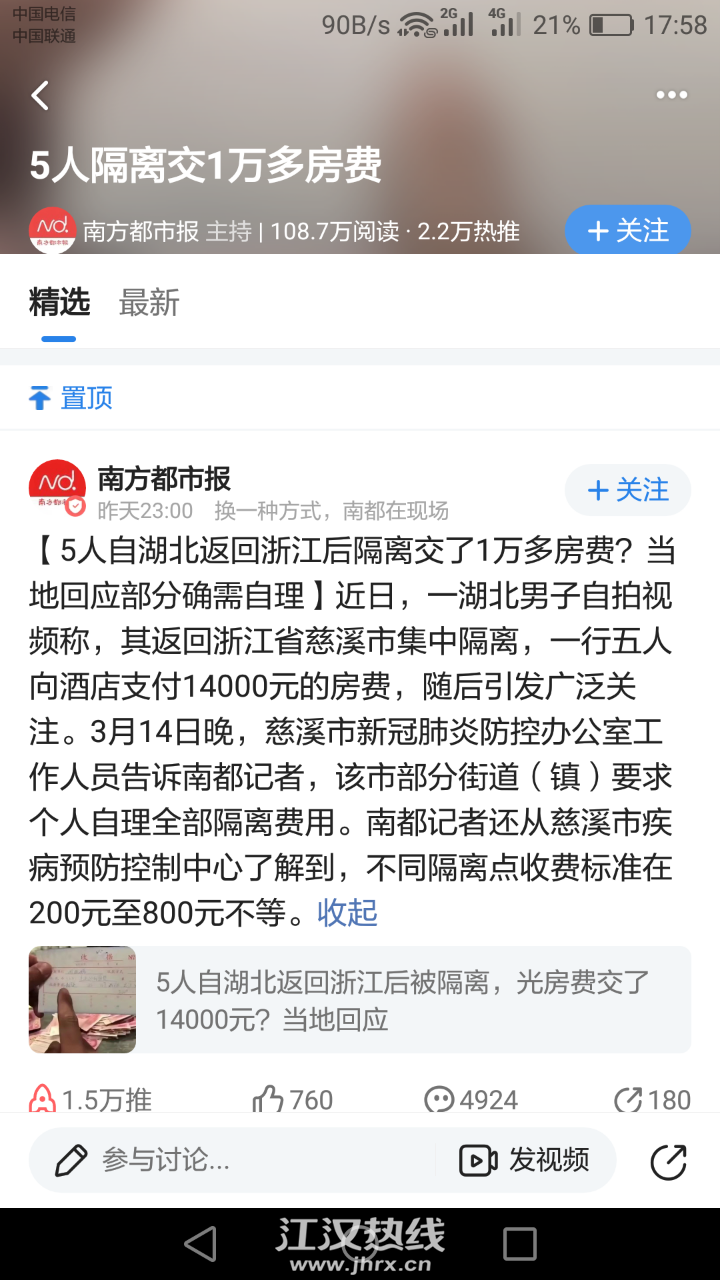Open 南方都市报 profile avatar in post
Screen dimensions: 720x1280
click(x=57, y=488)
